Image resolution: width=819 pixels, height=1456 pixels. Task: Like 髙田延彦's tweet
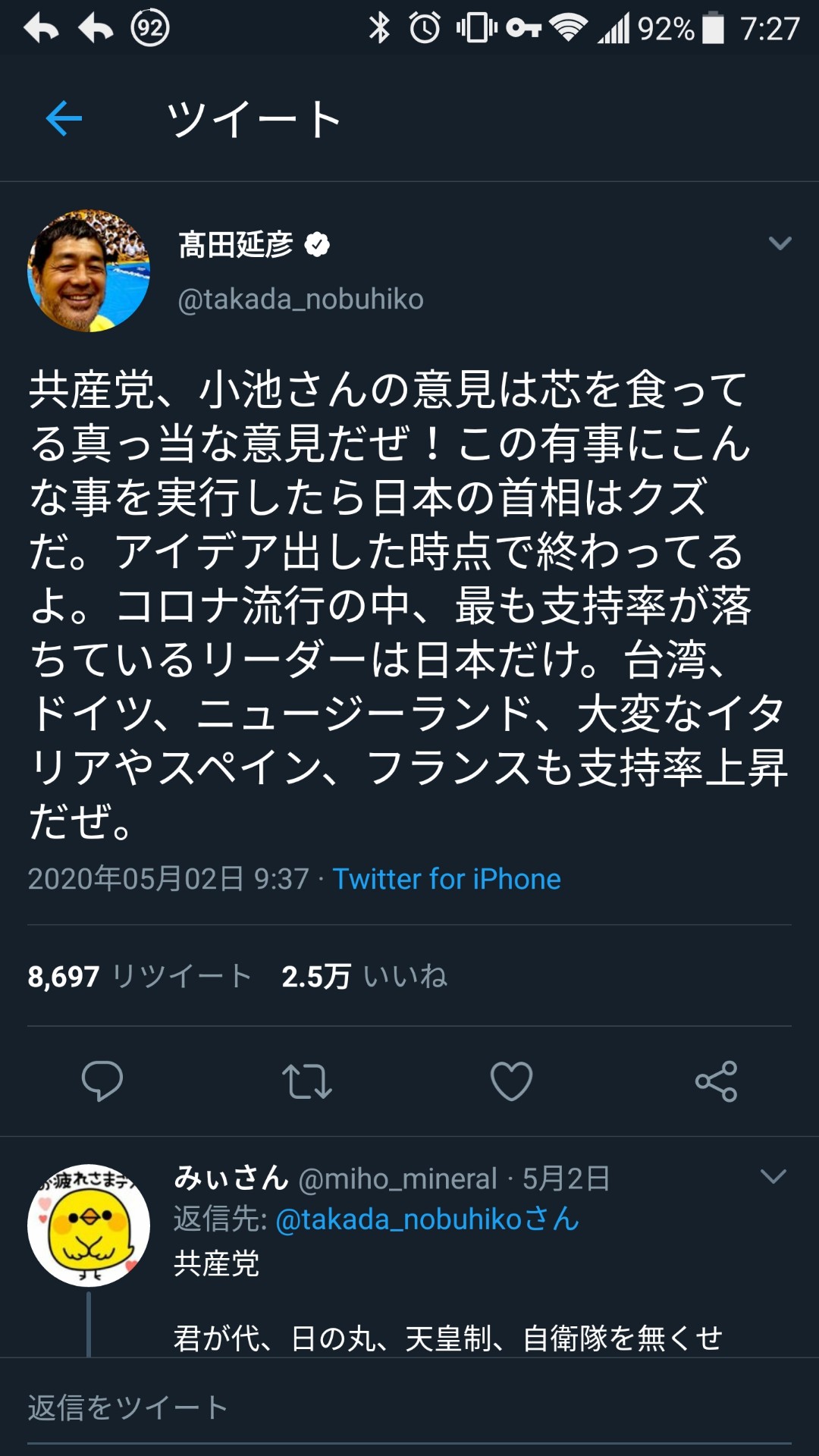[512, 1081]
